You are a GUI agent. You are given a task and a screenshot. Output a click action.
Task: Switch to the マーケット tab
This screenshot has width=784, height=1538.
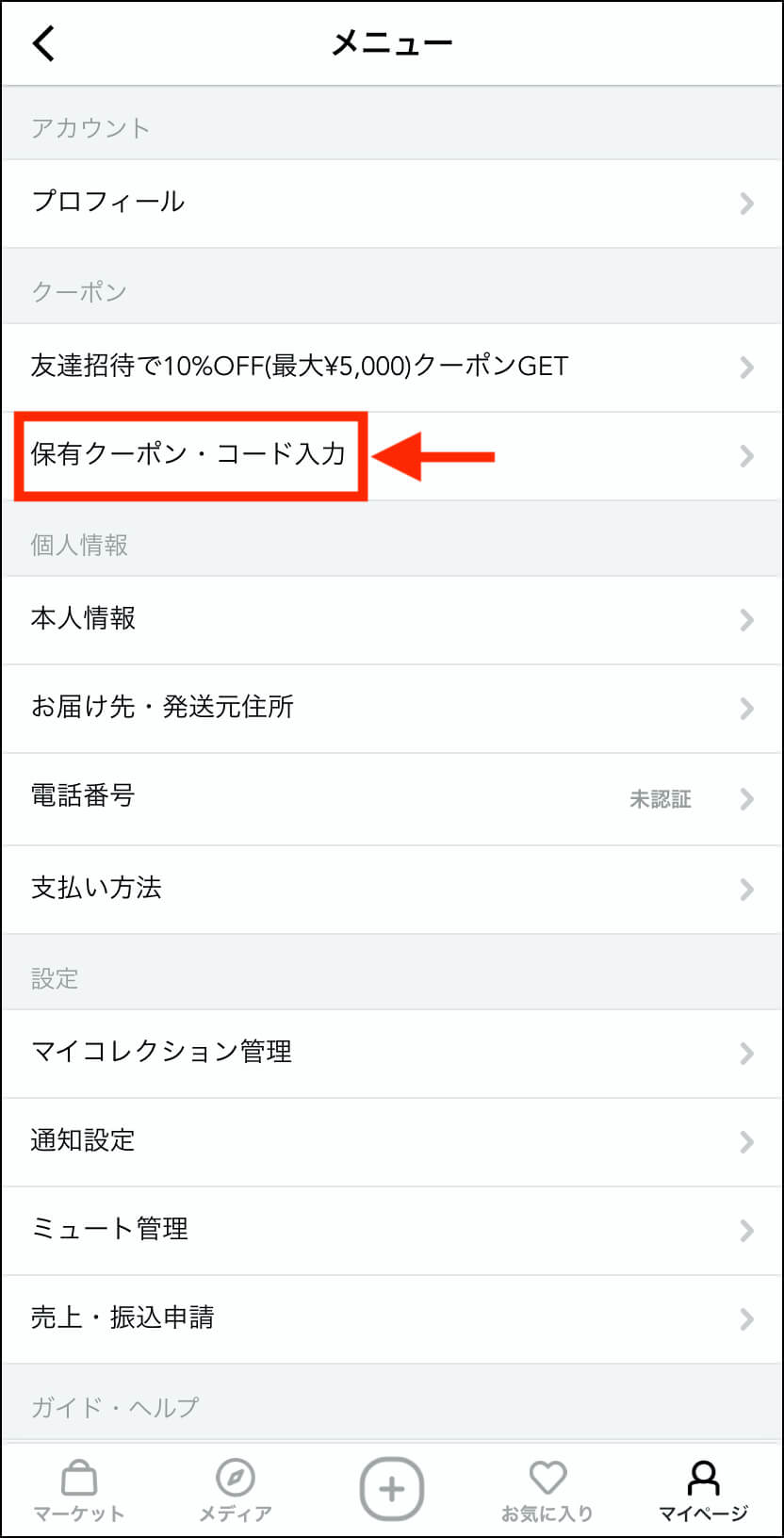79,1491
